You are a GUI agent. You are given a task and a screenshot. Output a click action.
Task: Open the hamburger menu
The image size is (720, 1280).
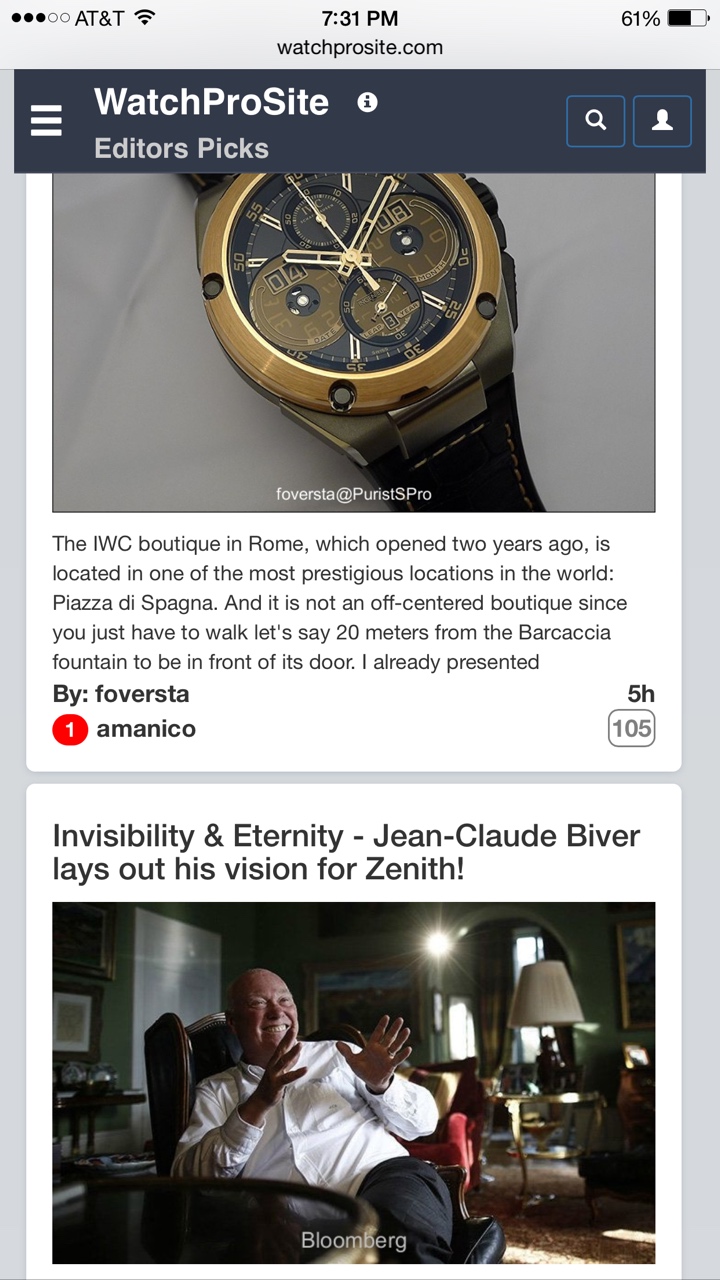coord(46,121)
